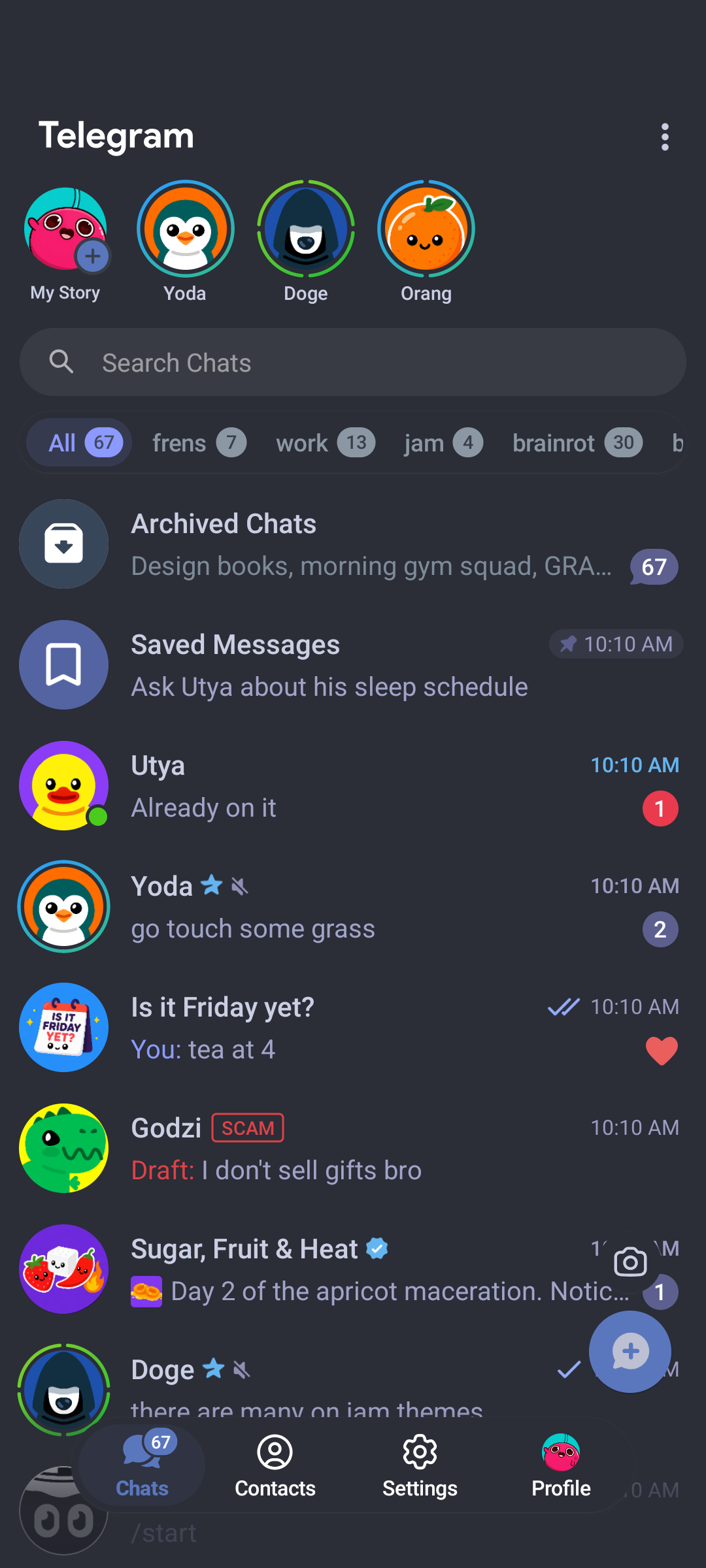This screenshot has height=1568, width=706.
Task: Open the Sugar, Fruit & Heat channel
Action: (x=353, y=1269)
